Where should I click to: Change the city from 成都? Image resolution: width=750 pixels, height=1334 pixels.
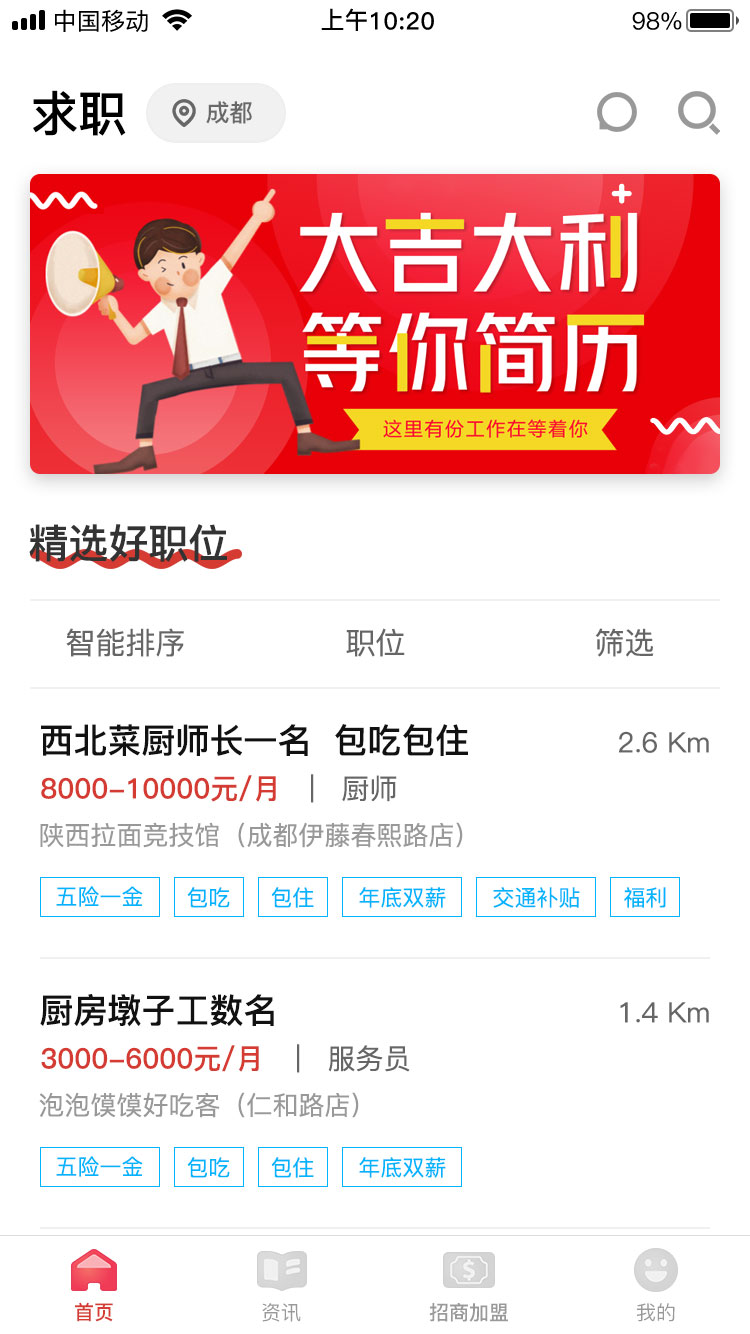216,113
